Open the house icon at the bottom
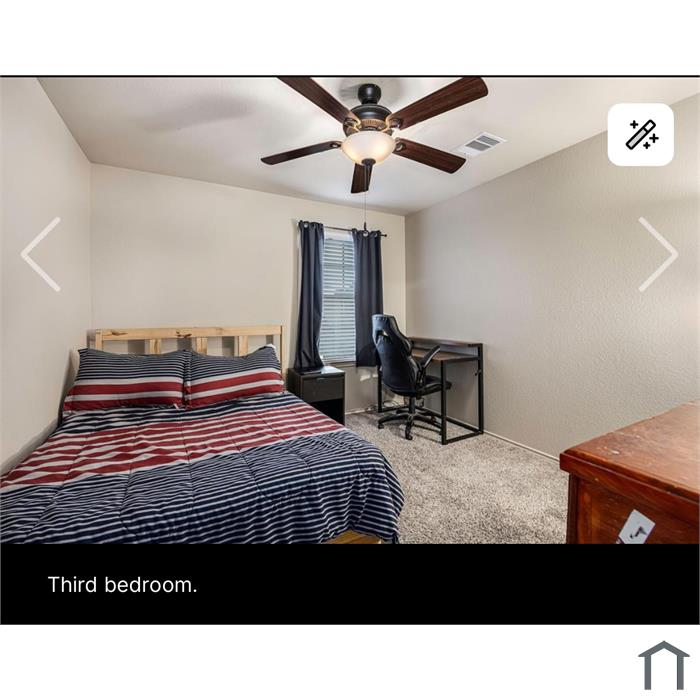Viewport: 700px width, 700px height. point(663,666)
